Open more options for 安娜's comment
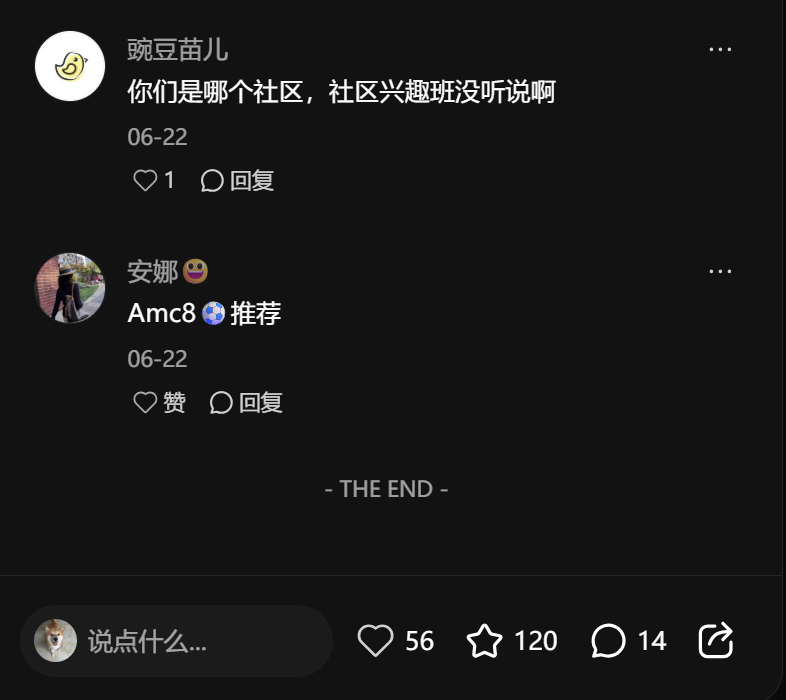This screenshot has height=700, width=786. pyautogui.click(x=720, y=271)
